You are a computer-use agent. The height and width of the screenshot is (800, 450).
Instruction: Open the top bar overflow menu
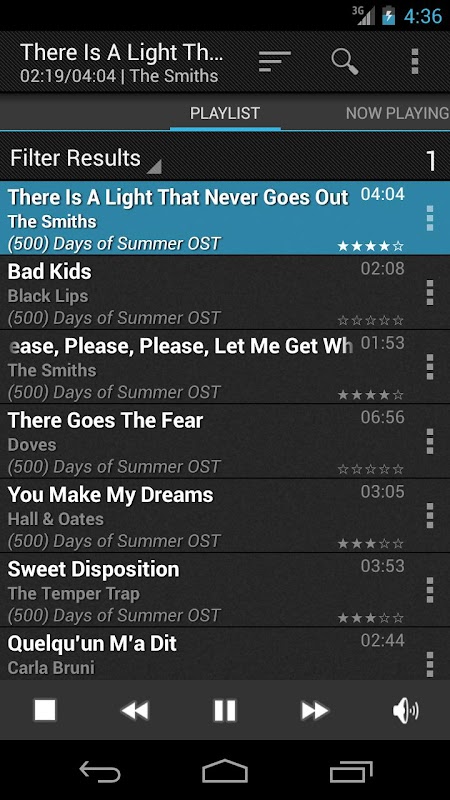tap(415, 61)
